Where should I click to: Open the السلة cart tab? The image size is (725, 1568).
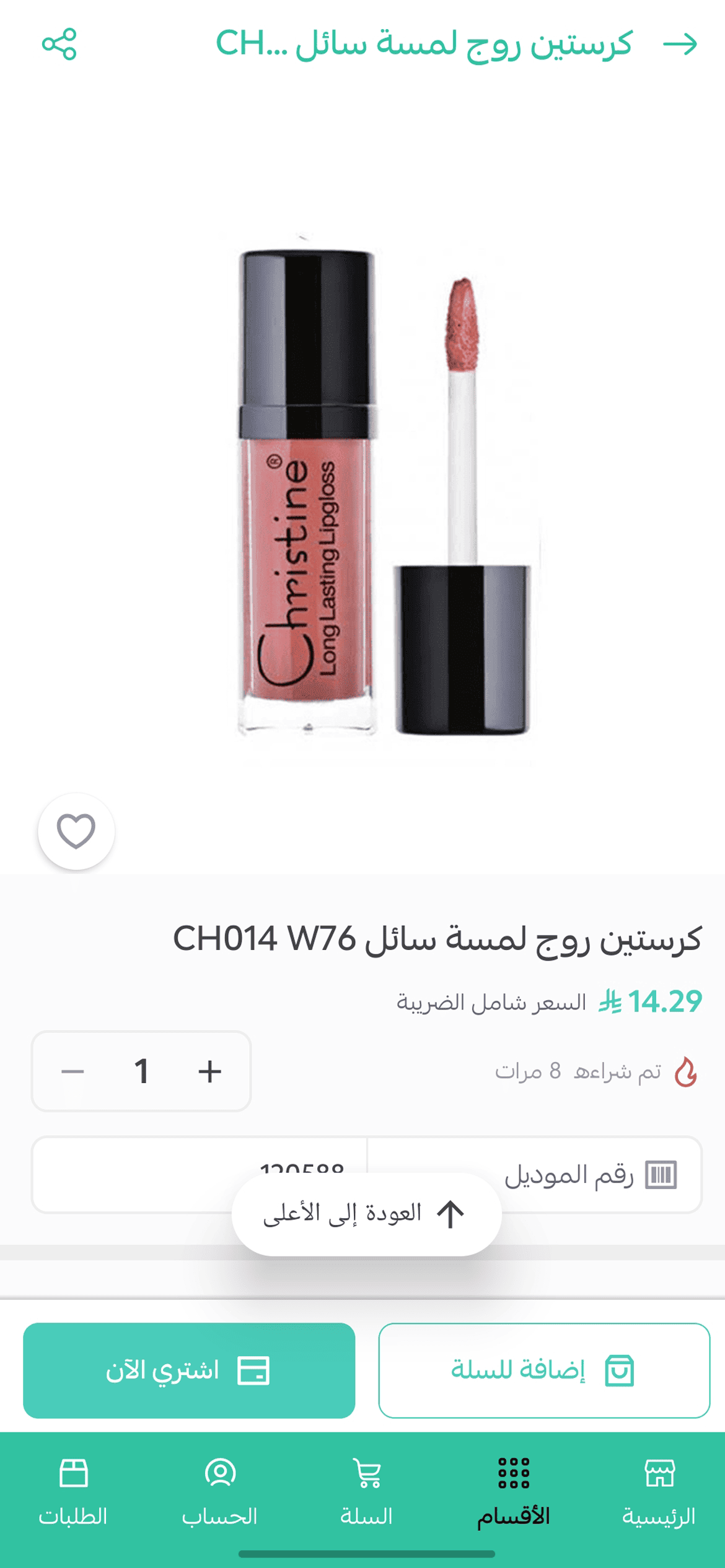point(366,1492)
